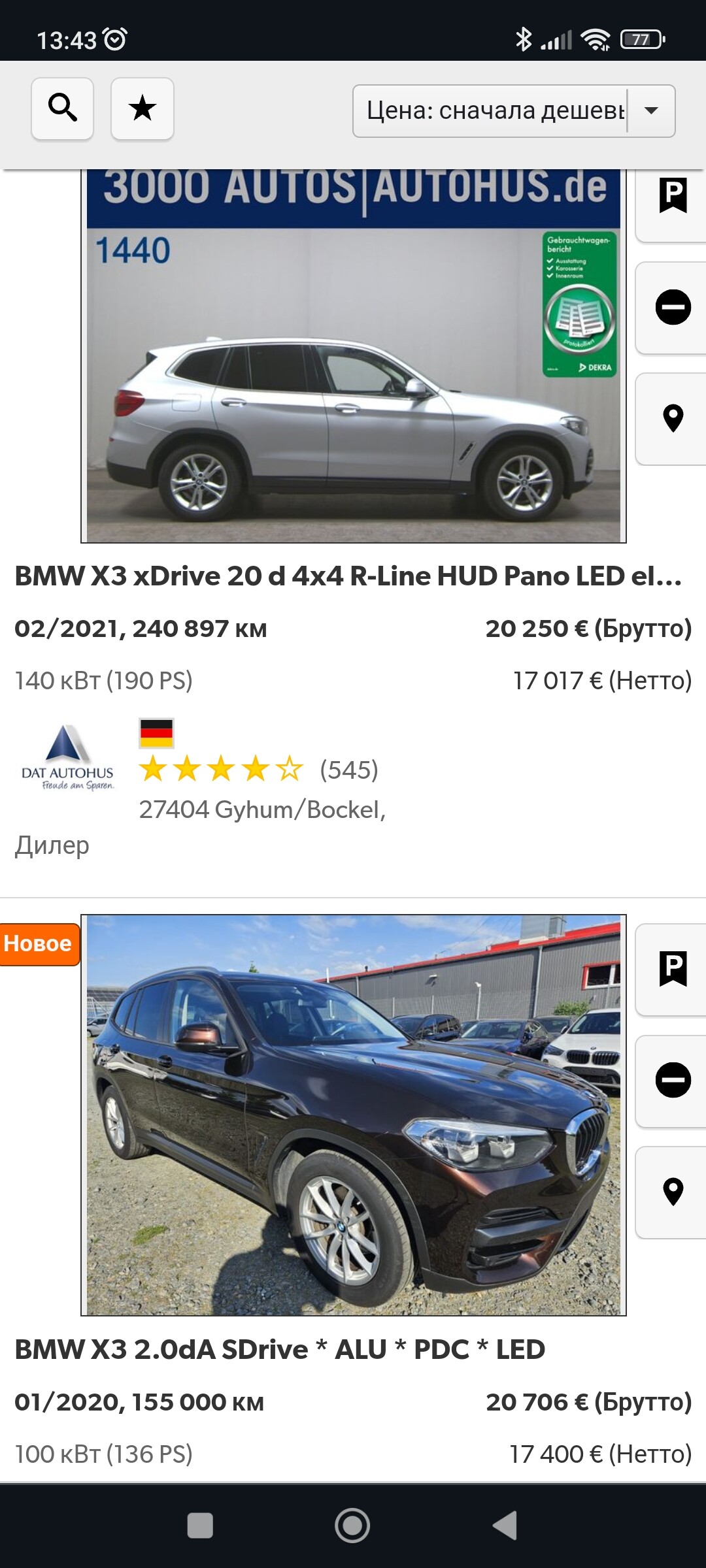Park the BMW X3 2.0dA SDrive listing

[673, 969]
